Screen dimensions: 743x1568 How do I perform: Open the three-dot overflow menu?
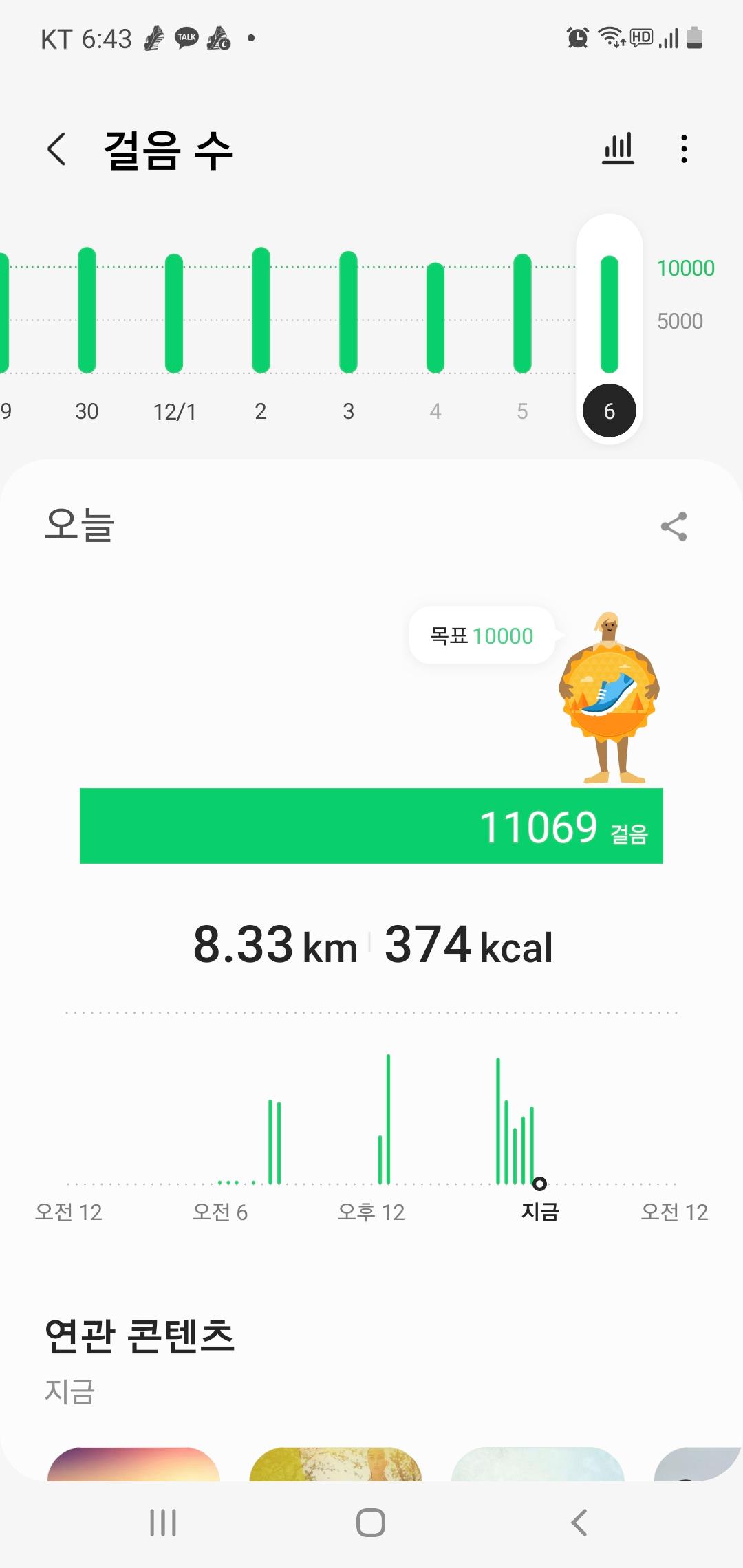point(683,149)
